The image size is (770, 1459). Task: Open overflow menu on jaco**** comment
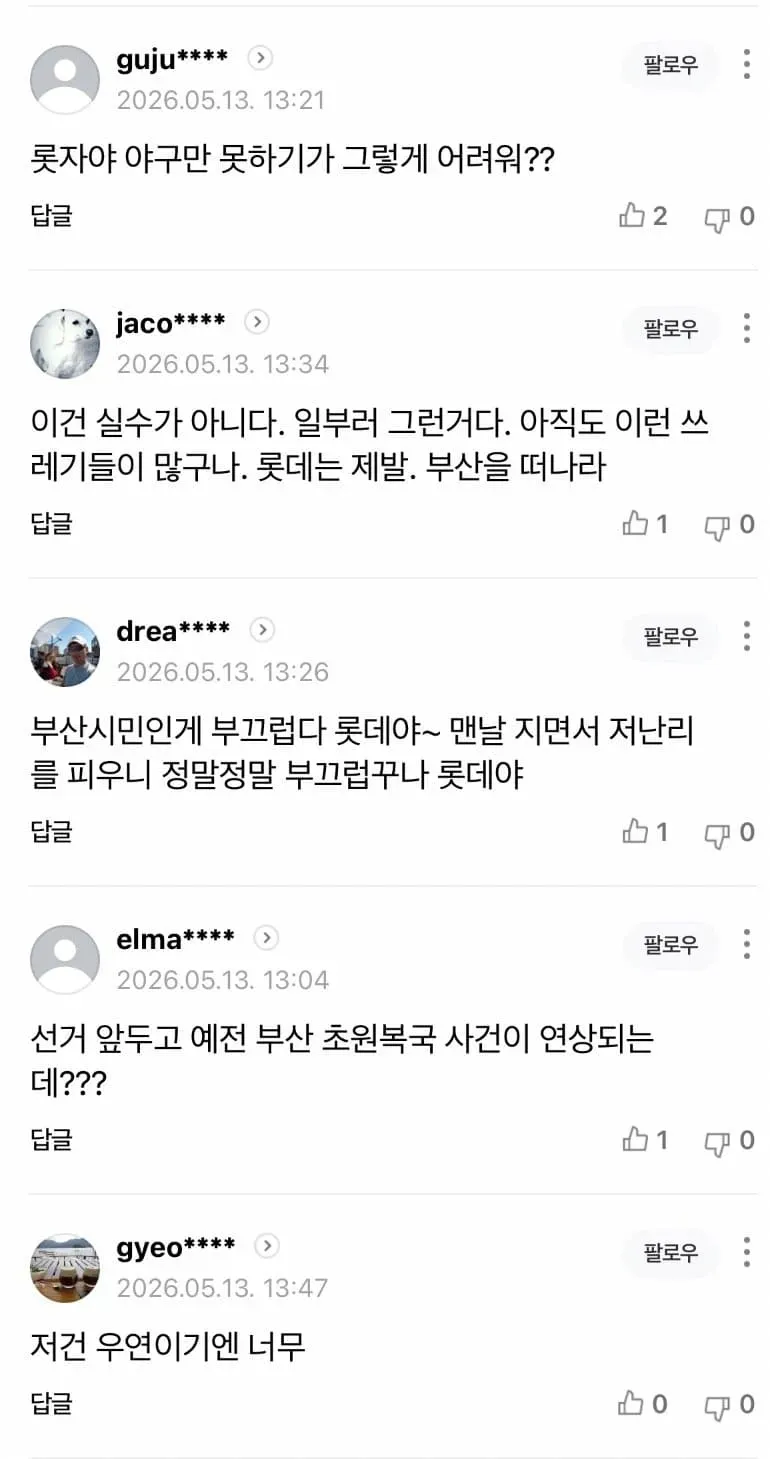coord(747,328)
